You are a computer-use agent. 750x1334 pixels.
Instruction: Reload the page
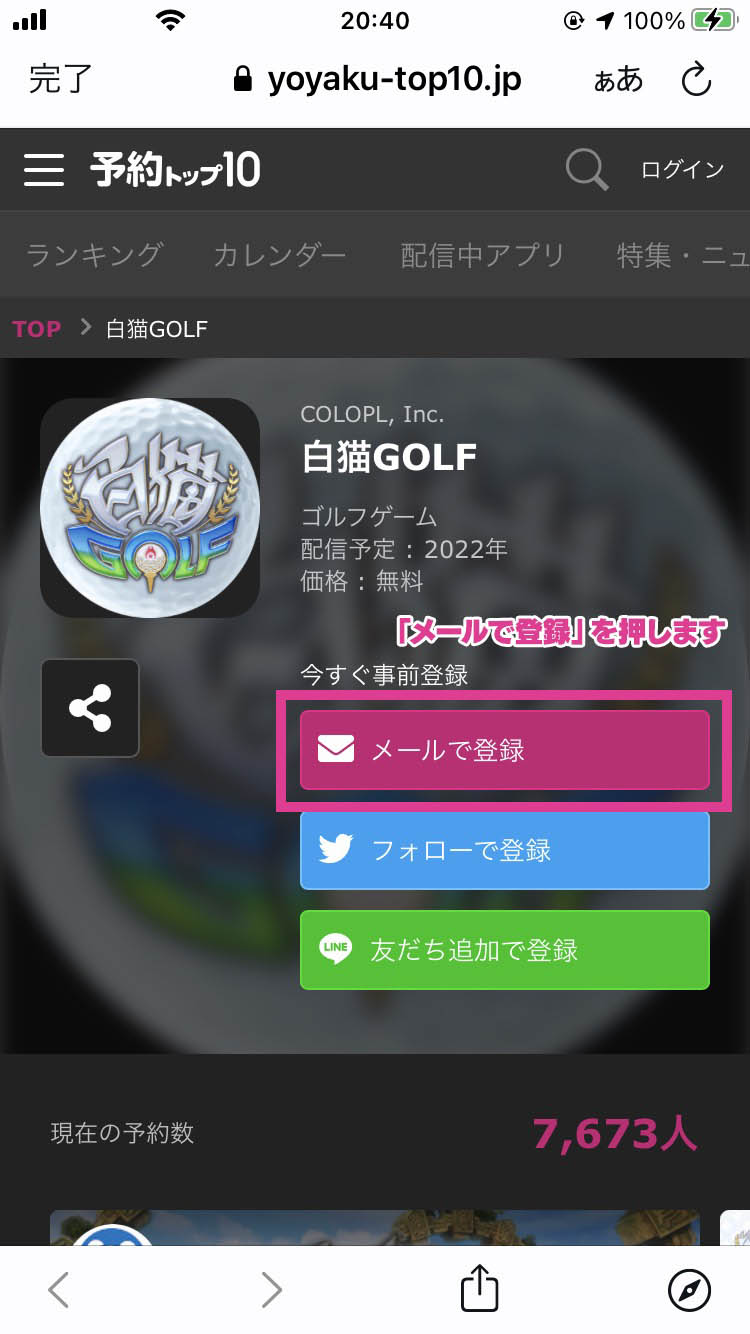696,79
